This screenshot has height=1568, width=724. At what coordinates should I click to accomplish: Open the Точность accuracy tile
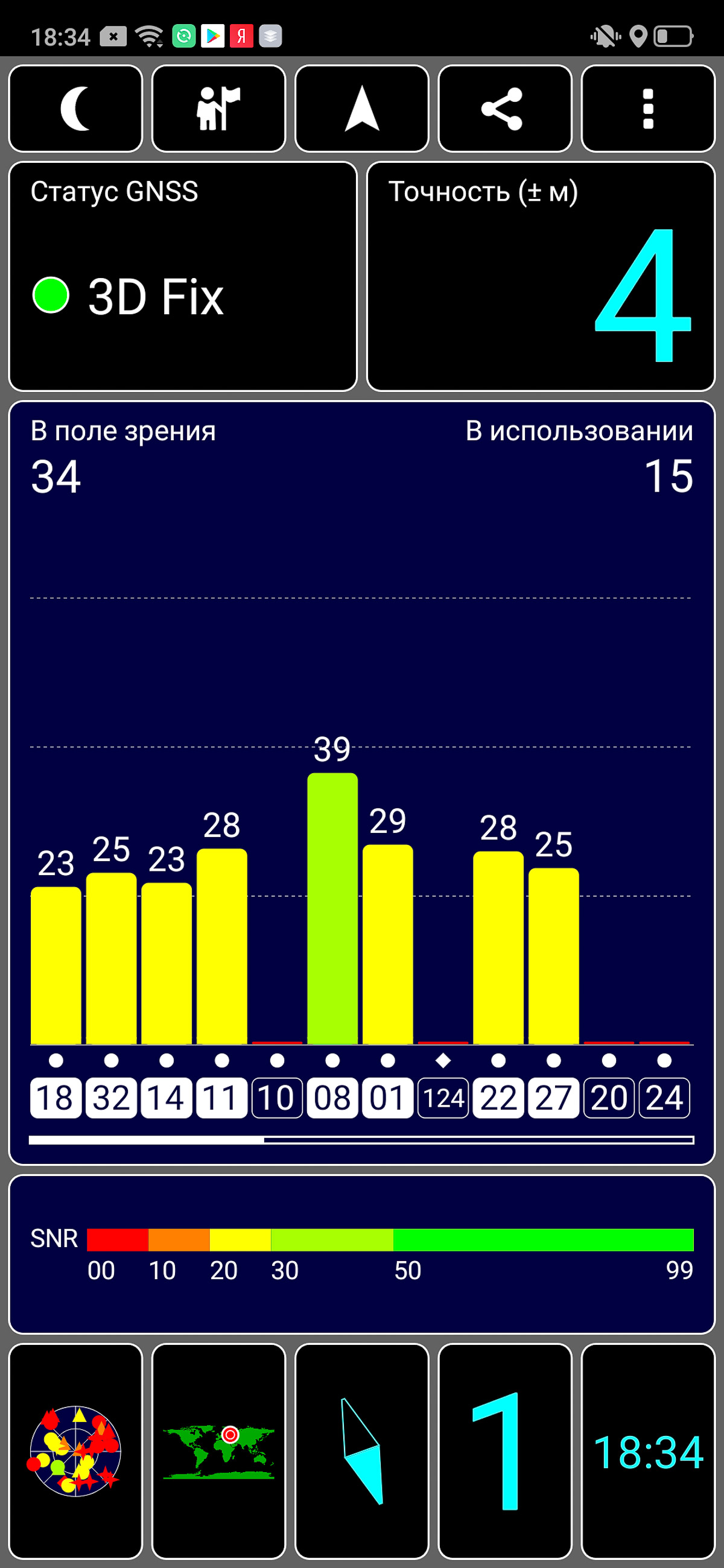coord(541,276)
